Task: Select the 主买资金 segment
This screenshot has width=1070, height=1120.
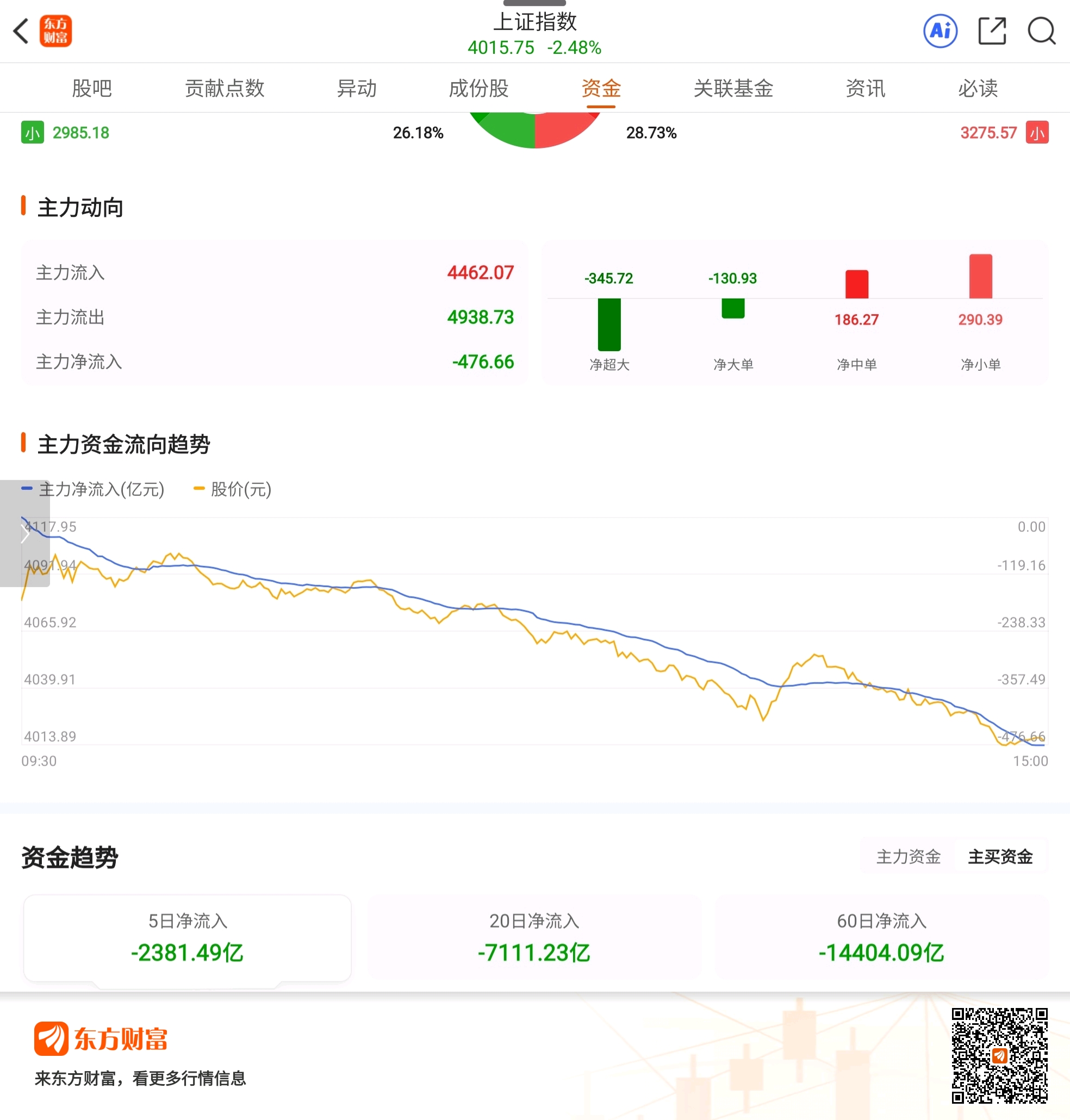Action: [1000, 856]
